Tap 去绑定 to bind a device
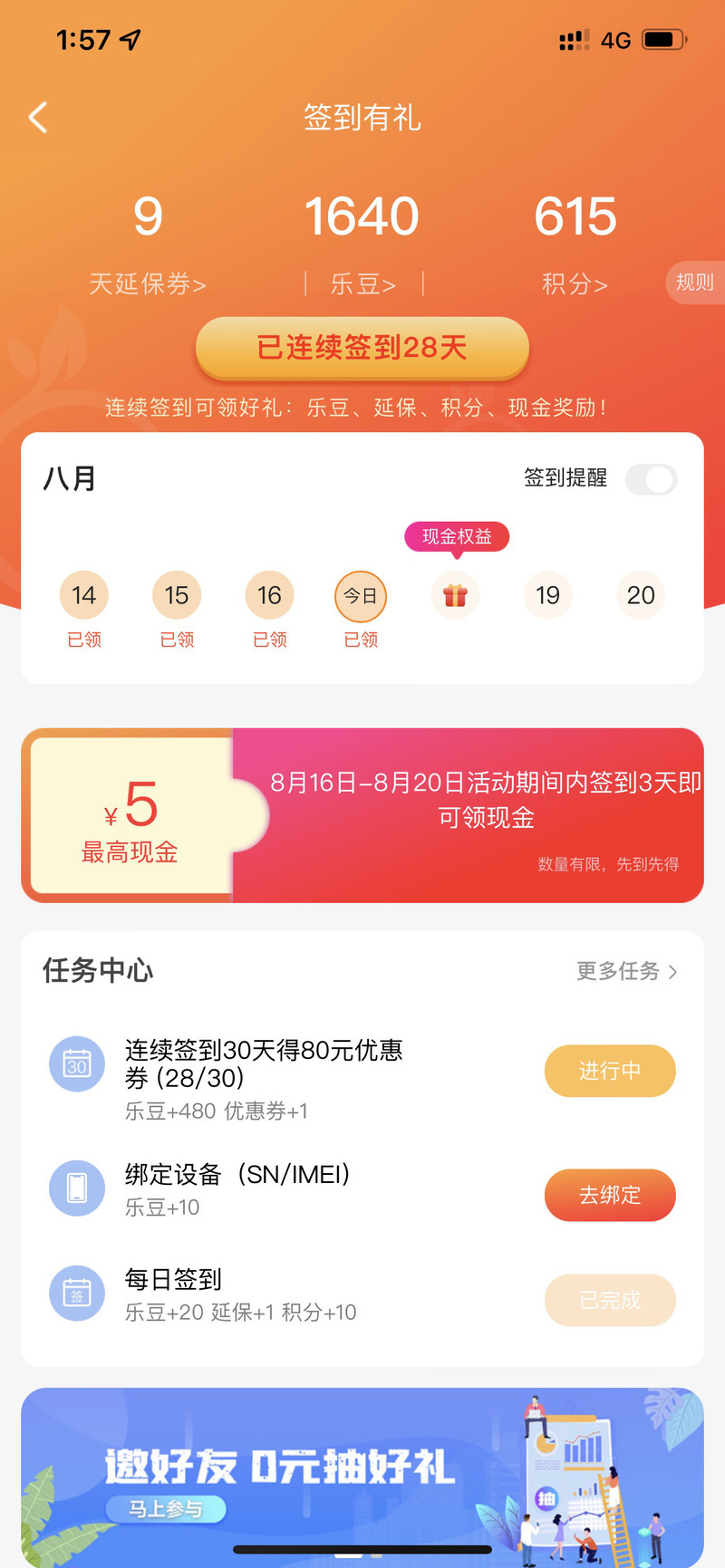This screenshot has height=1568, width=725. pyautogui.click(x=610, y=1195)
